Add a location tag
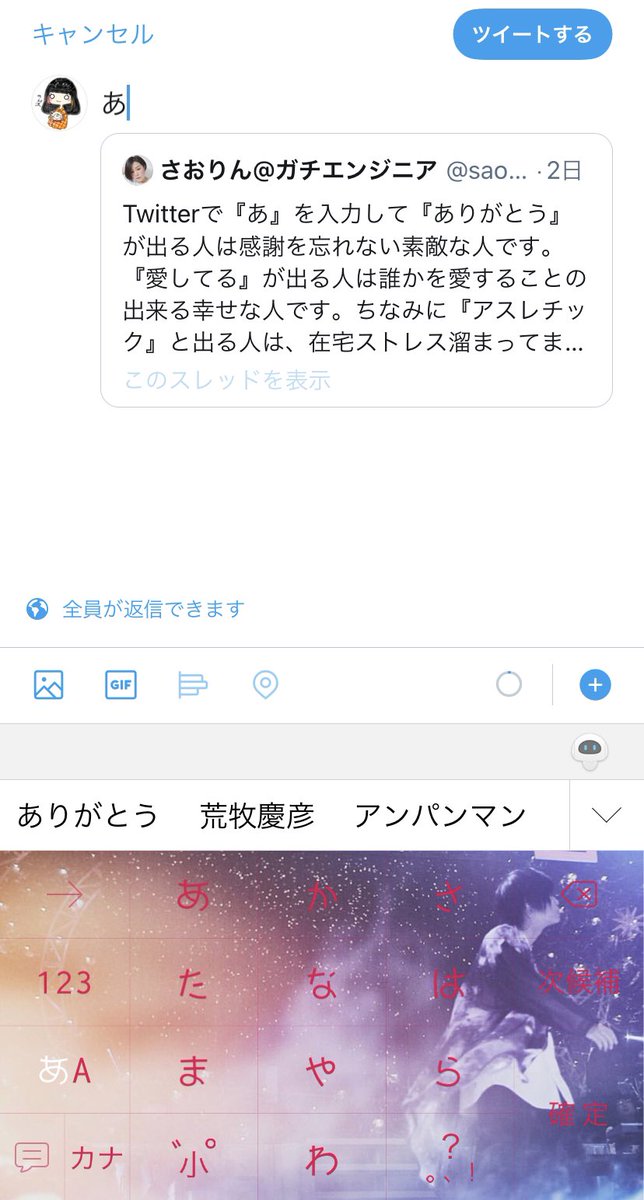This screenshot has width=644, height=1200. click(x=265, y=685)
